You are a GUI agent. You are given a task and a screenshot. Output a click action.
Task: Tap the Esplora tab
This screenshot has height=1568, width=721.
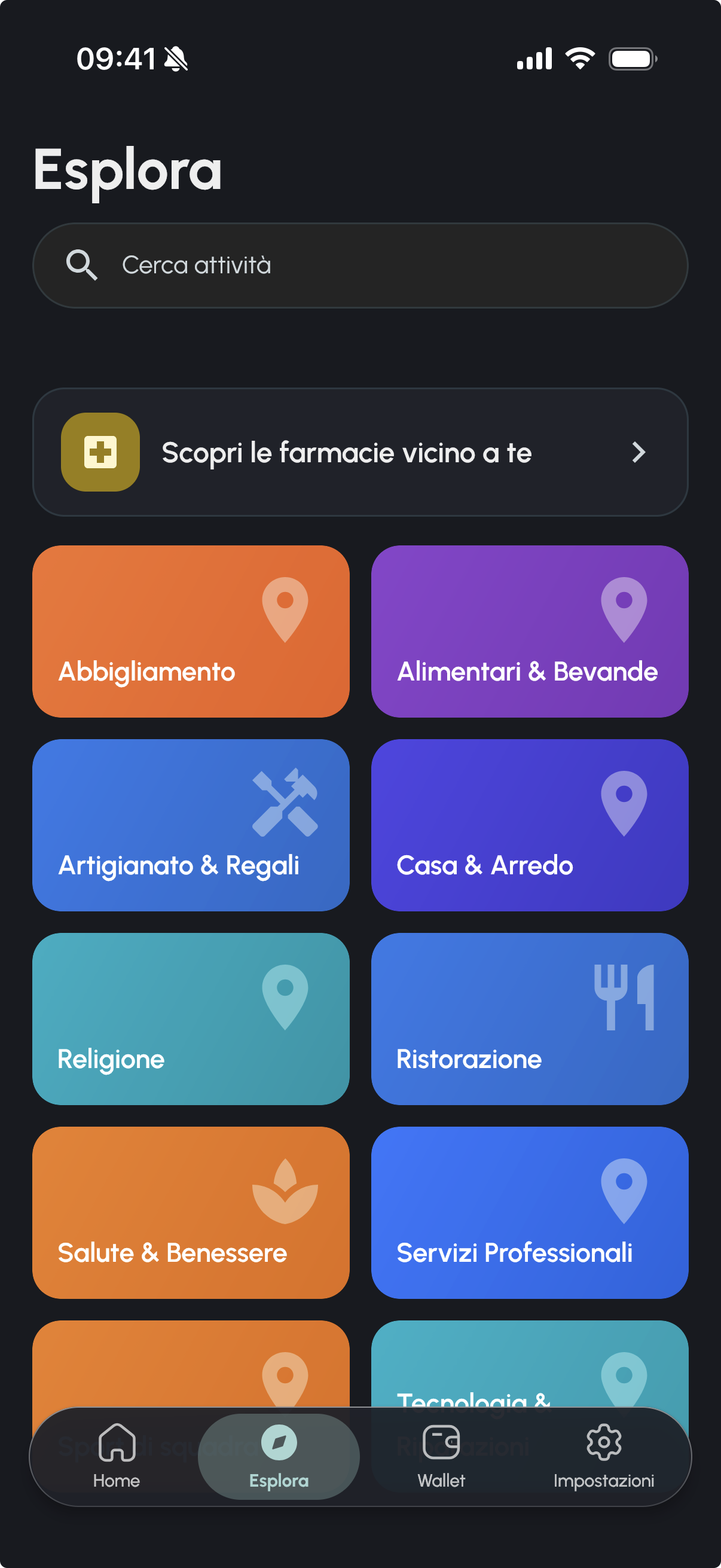279,1456
